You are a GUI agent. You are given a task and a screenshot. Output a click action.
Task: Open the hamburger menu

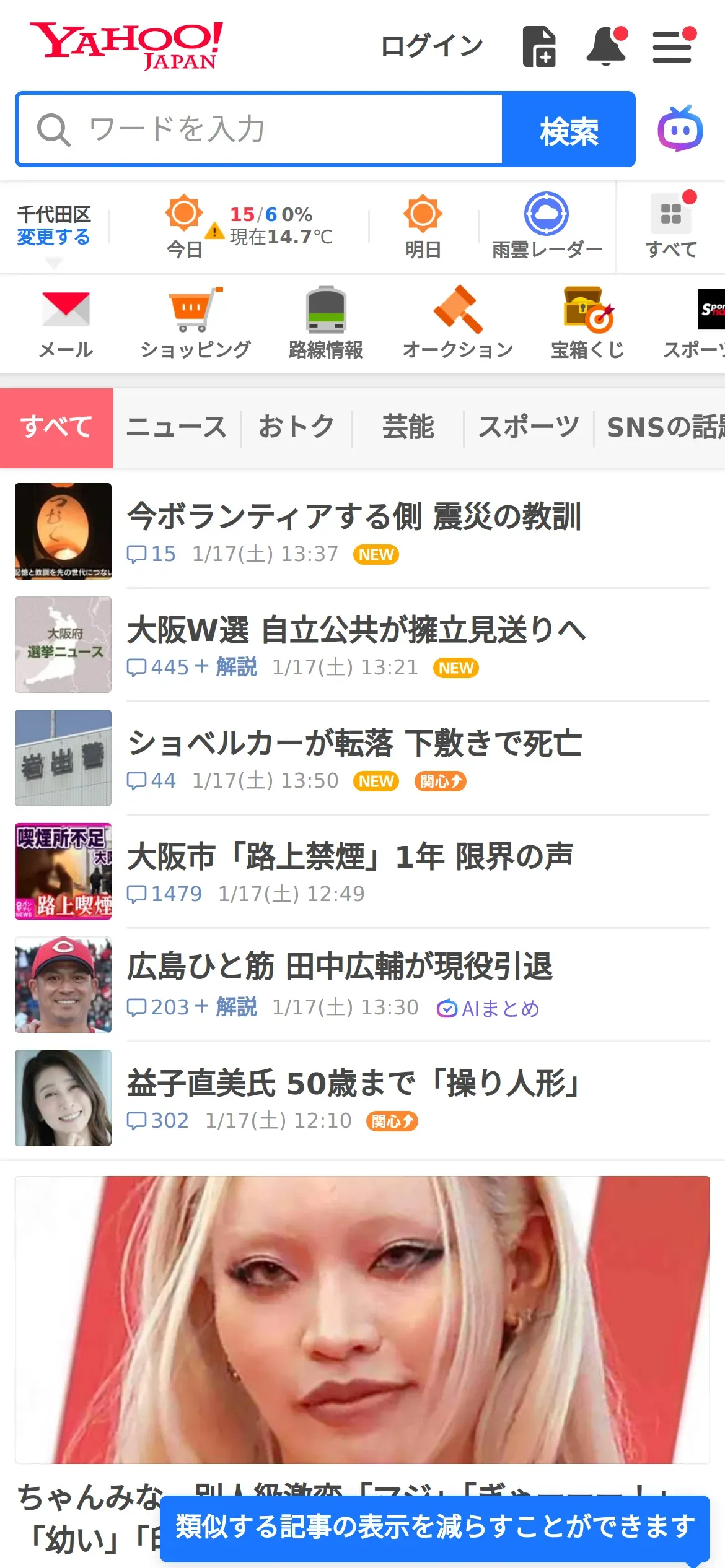coord(672,46)
